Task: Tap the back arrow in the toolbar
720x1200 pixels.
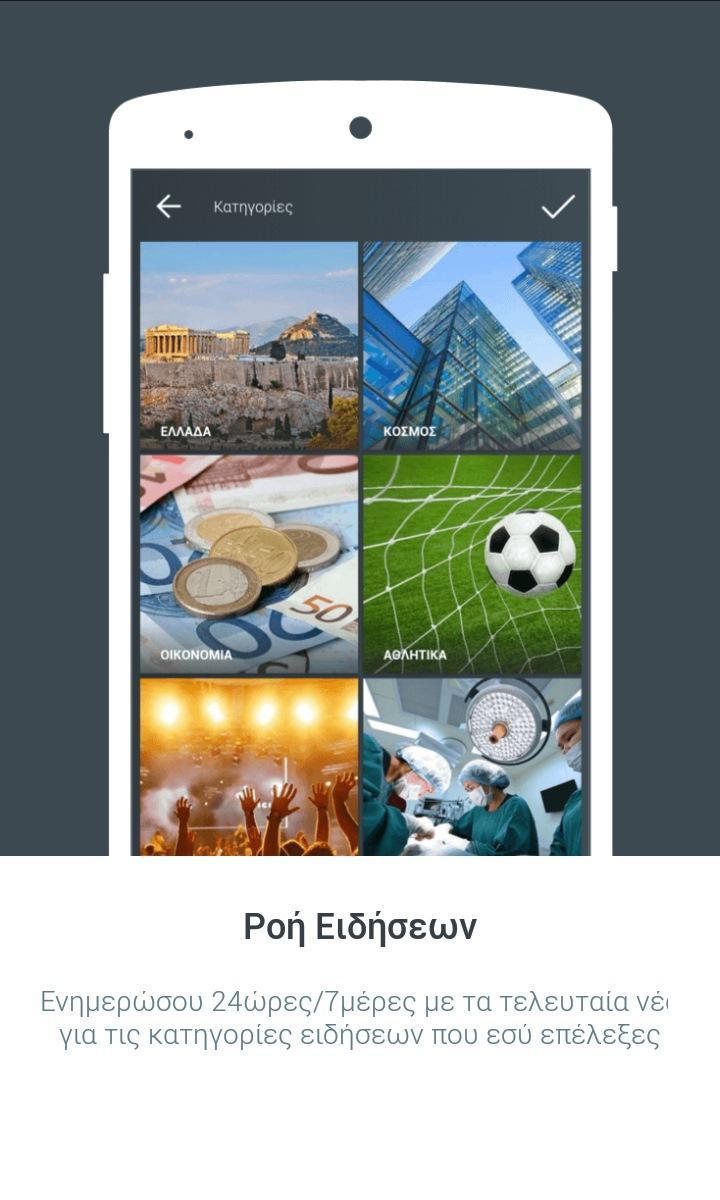Action: (x=169, y=204)
